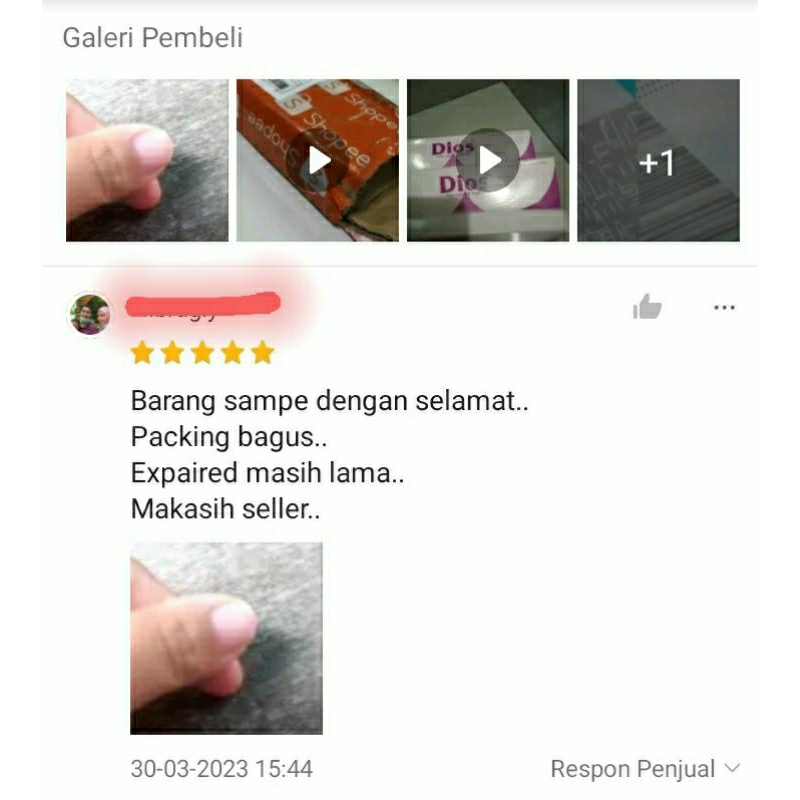Play the Shopee package video in gallery
This screenshot has width=800, height=800.
click(x=318, y=160)
